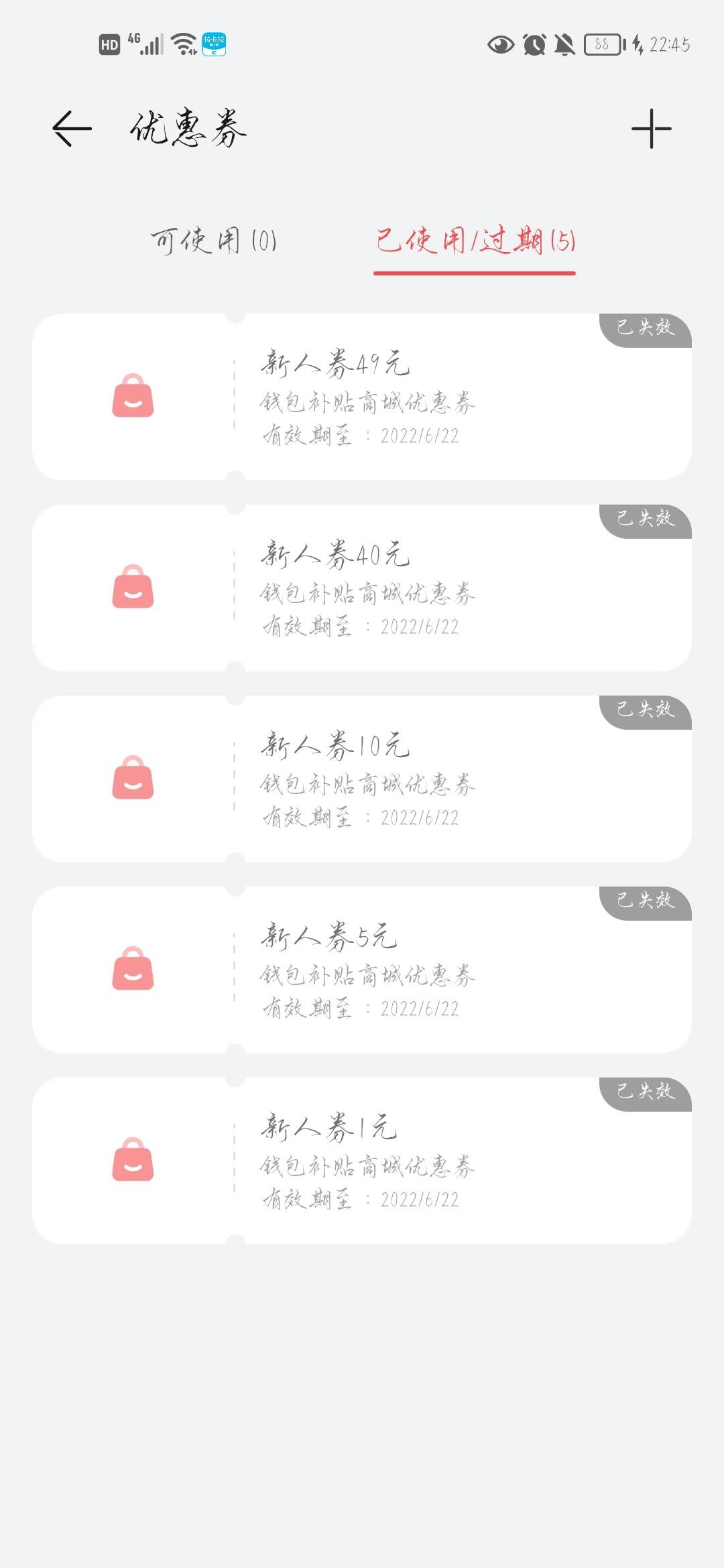This screenshot has width=724, height=1568.
Task: Open the 新人券40元 coupon card
Action: tap(362, 588)
